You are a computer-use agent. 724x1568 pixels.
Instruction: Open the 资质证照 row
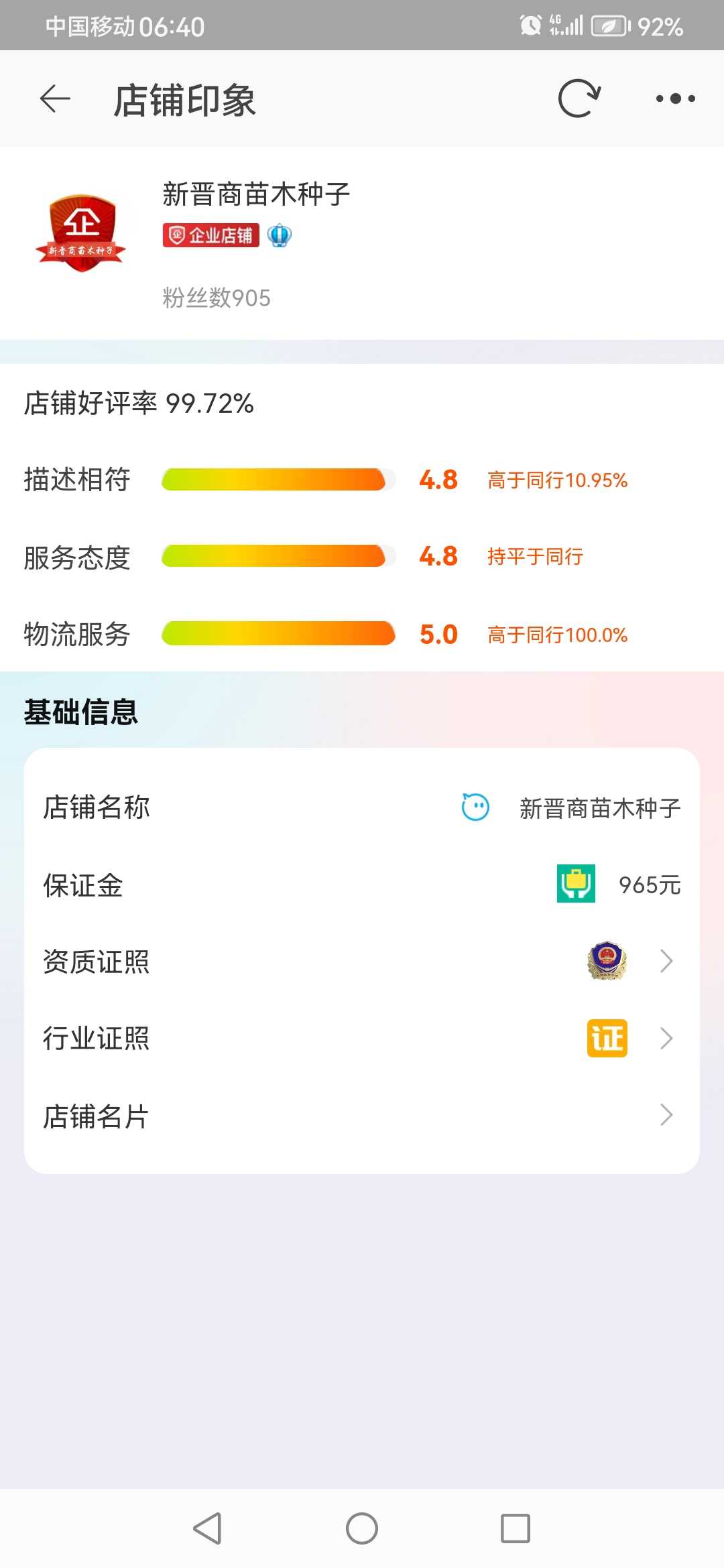[x=362, y=962]
